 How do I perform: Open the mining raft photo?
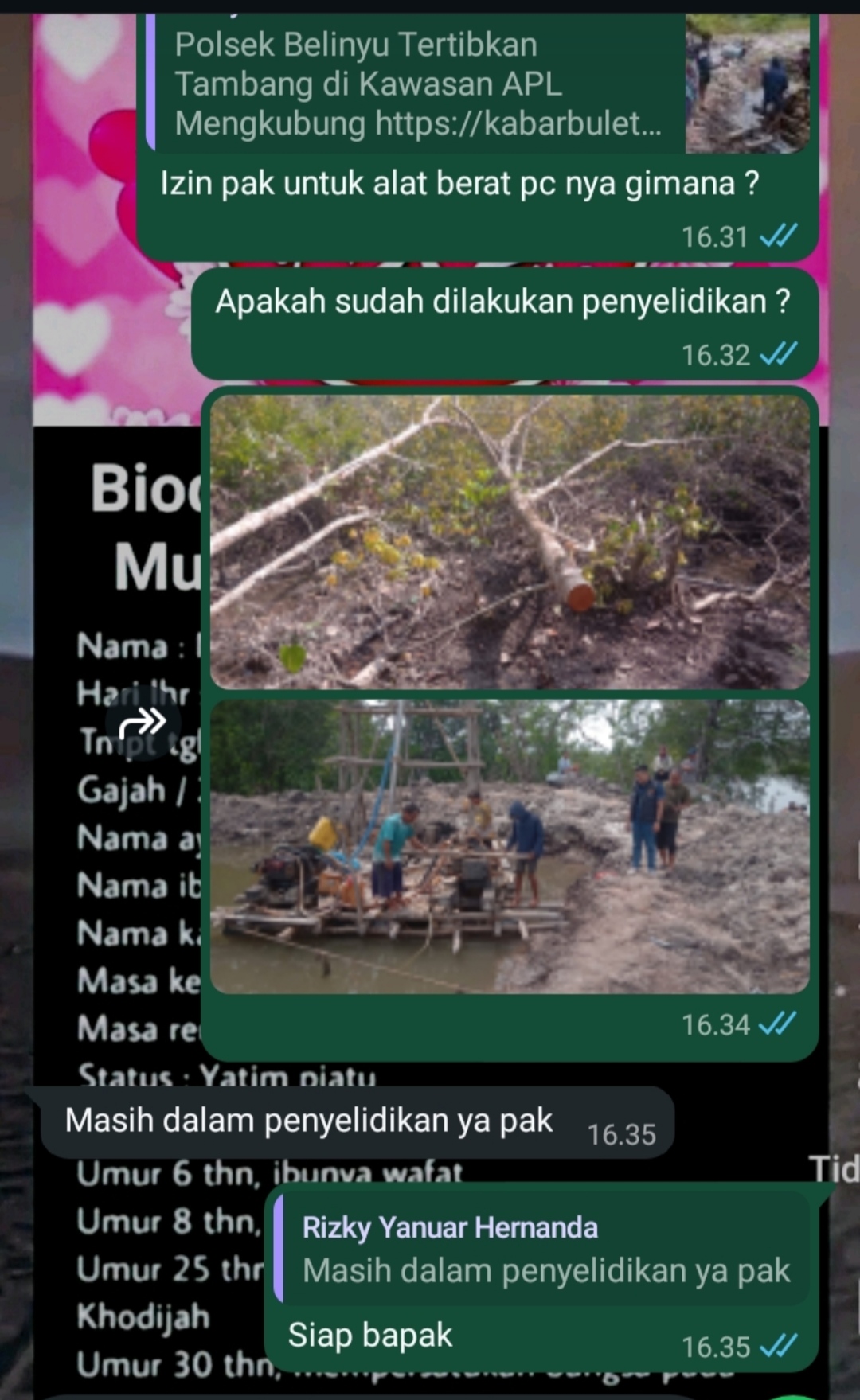coord(510,846)
